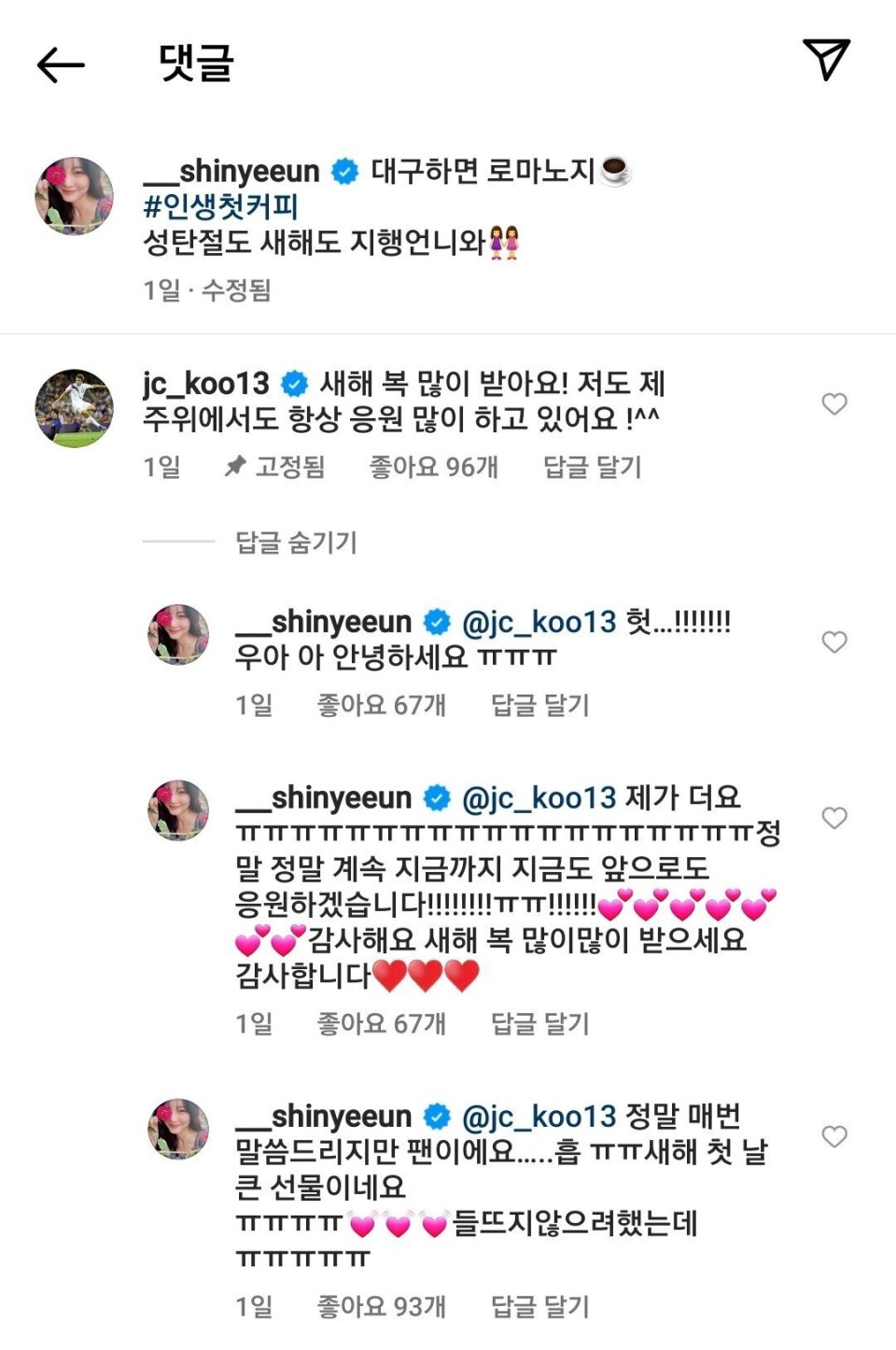Open jc_koo13's profile picture
The height and width of the screenshot is (1350, 896).
coord(75,408)
